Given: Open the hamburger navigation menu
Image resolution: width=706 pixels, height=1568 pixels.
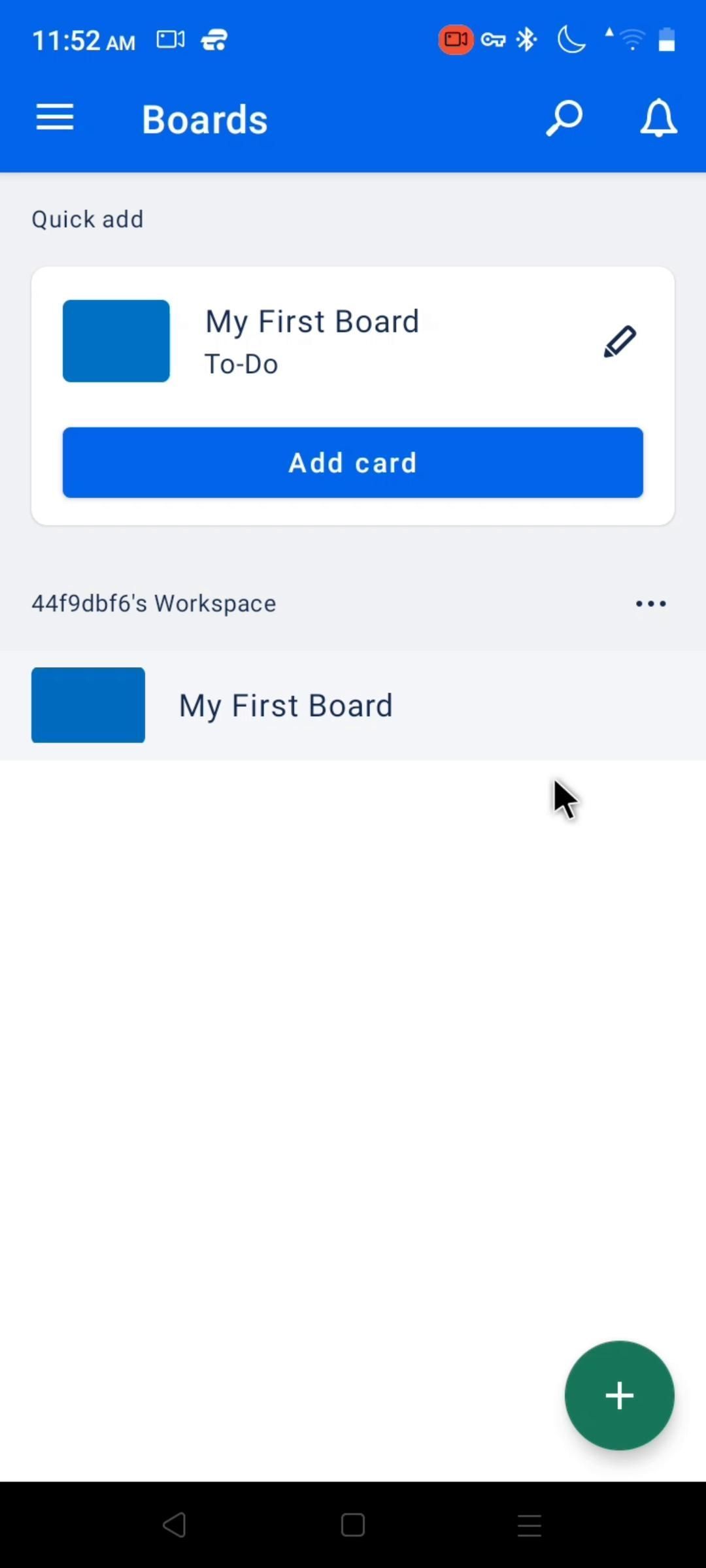Looking at the screenshot, I should tap(55, 118).
